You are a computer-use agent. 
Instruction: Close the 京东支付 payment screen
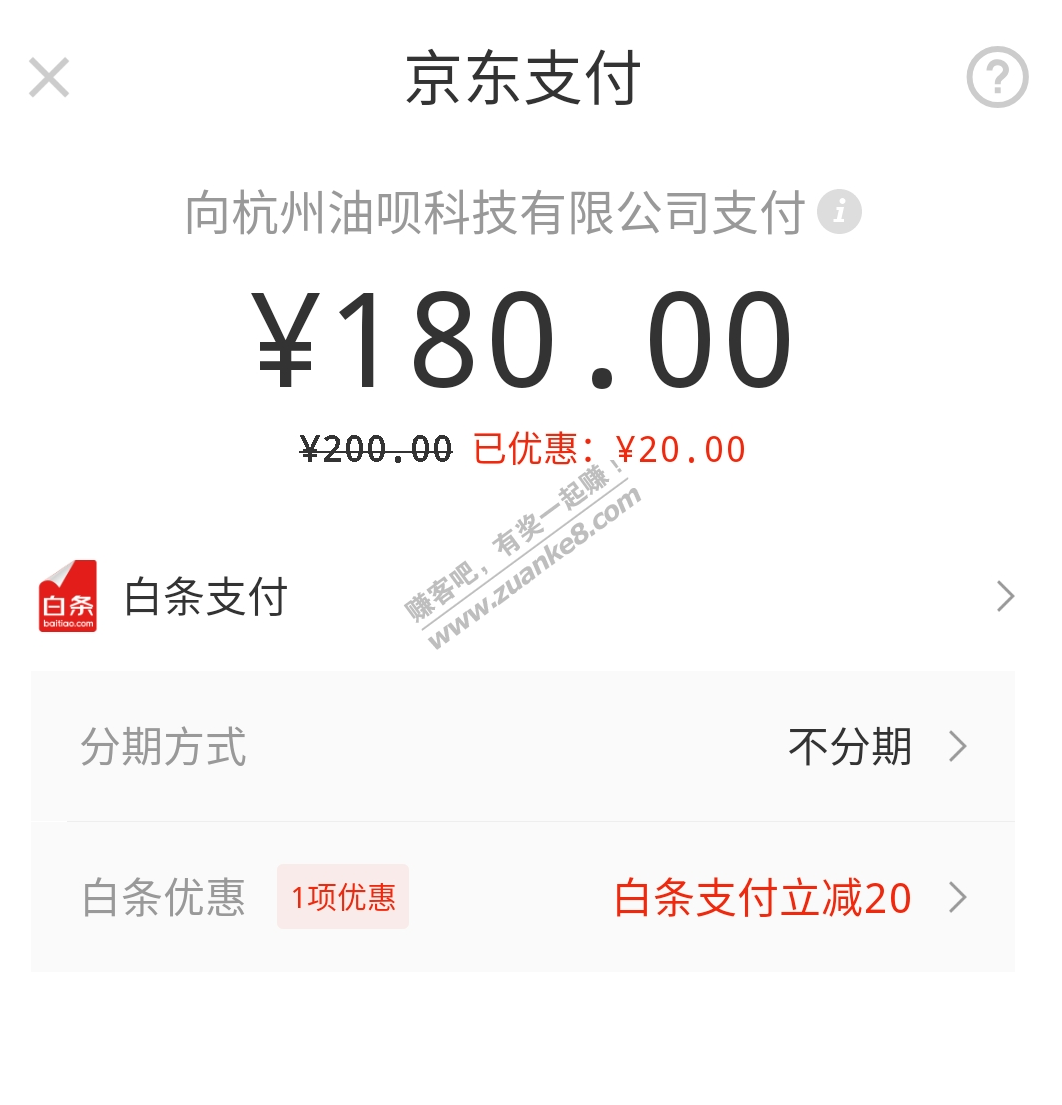(x=49, y=78)
